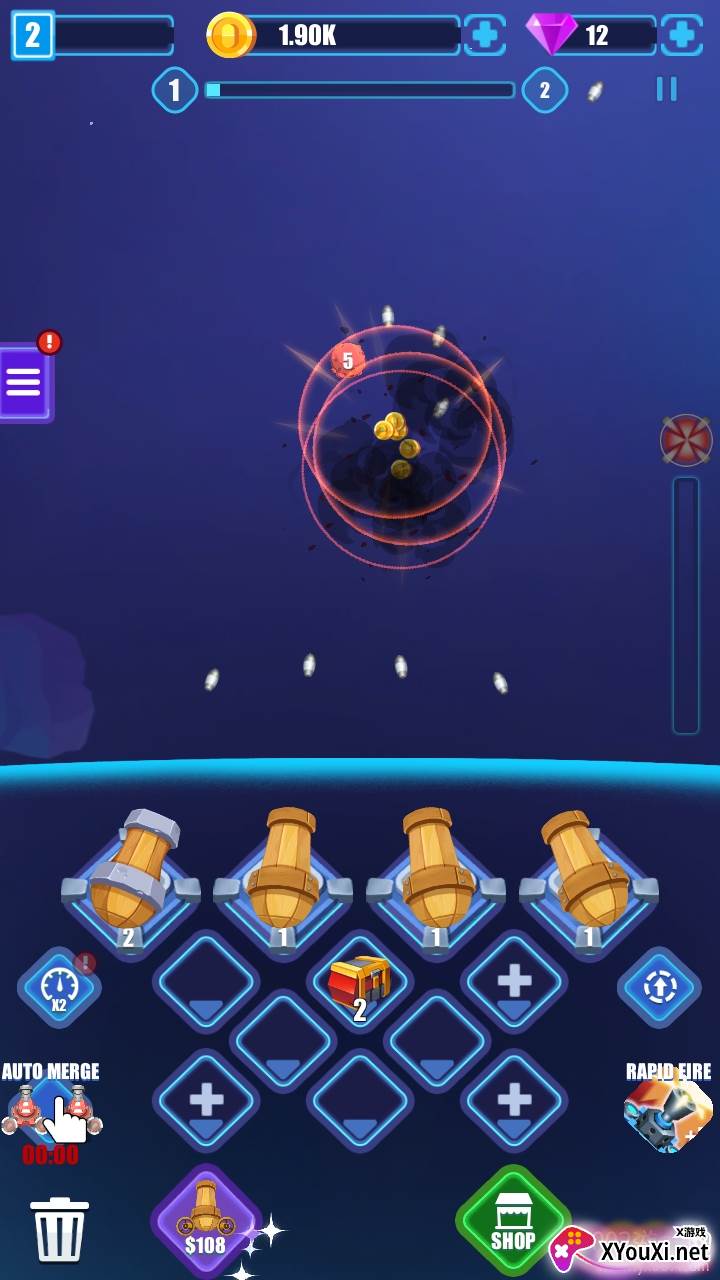This screenshot has width=720, height=1280.
Task: Open the purple side menu
Action: pyautogui.click(x=24, y=382)
